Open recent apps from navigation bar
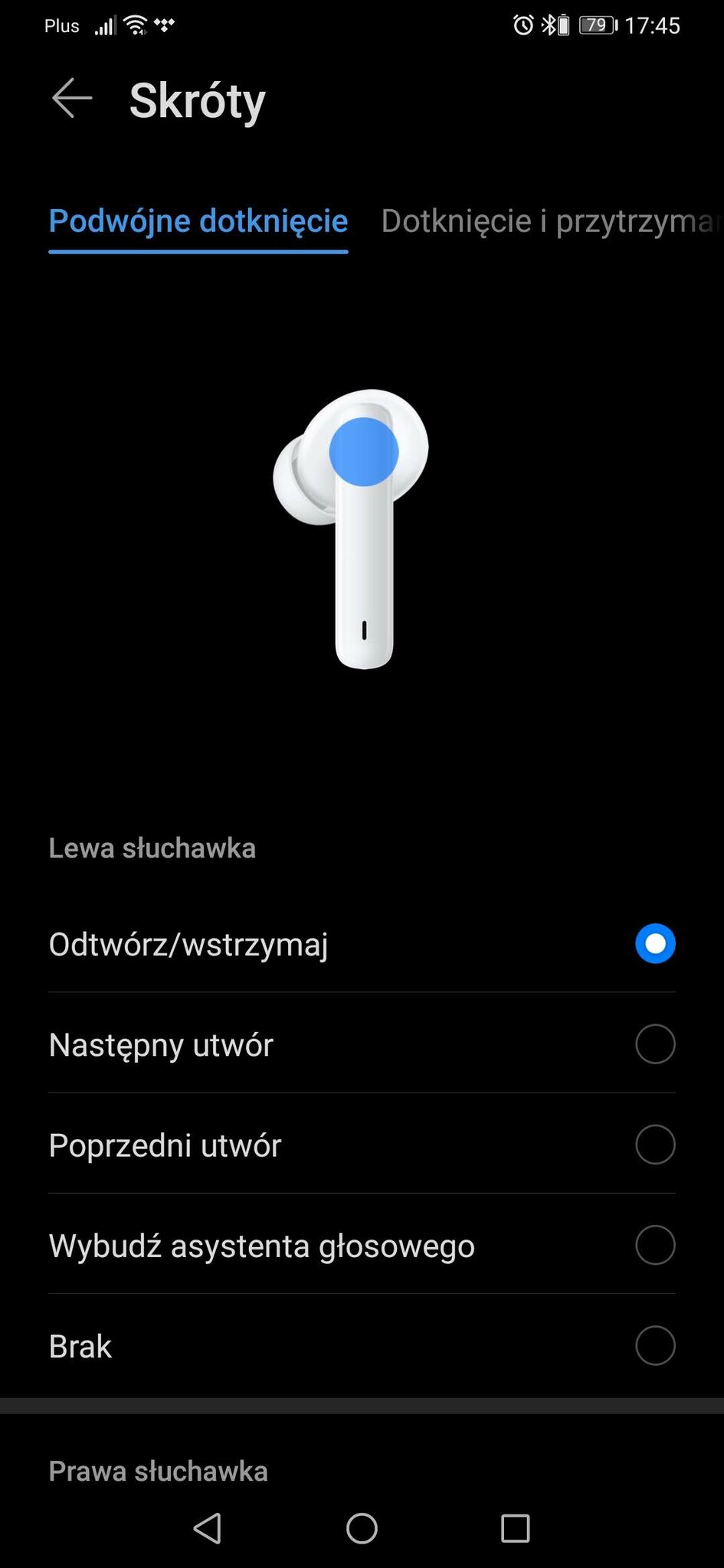724x1568 pixels. click(515, 1528)
